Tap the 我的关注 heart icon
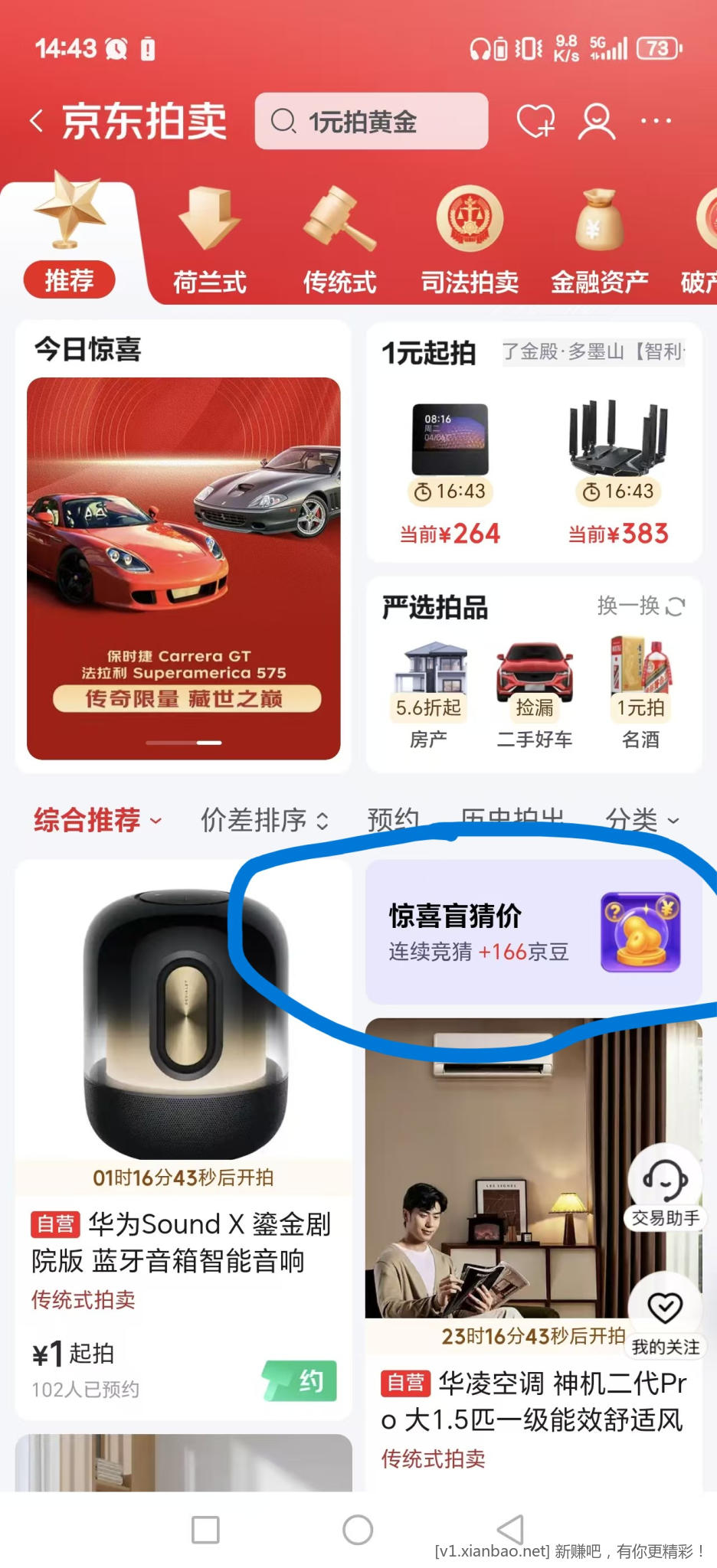Image resolution: width=717 pixels, height=1568 pixels. pos(665,1309)
